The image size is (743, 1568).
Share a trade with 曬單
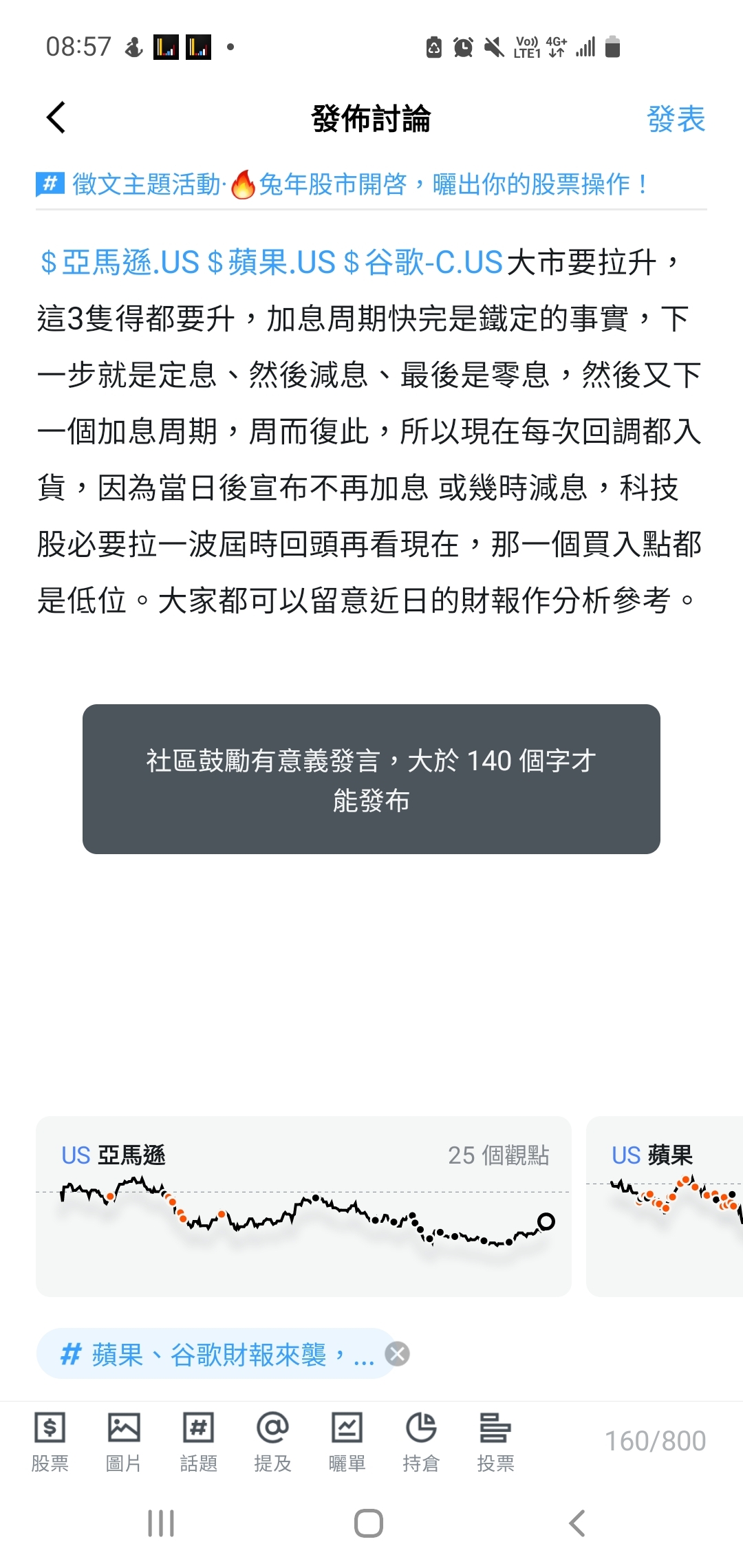347,1441
